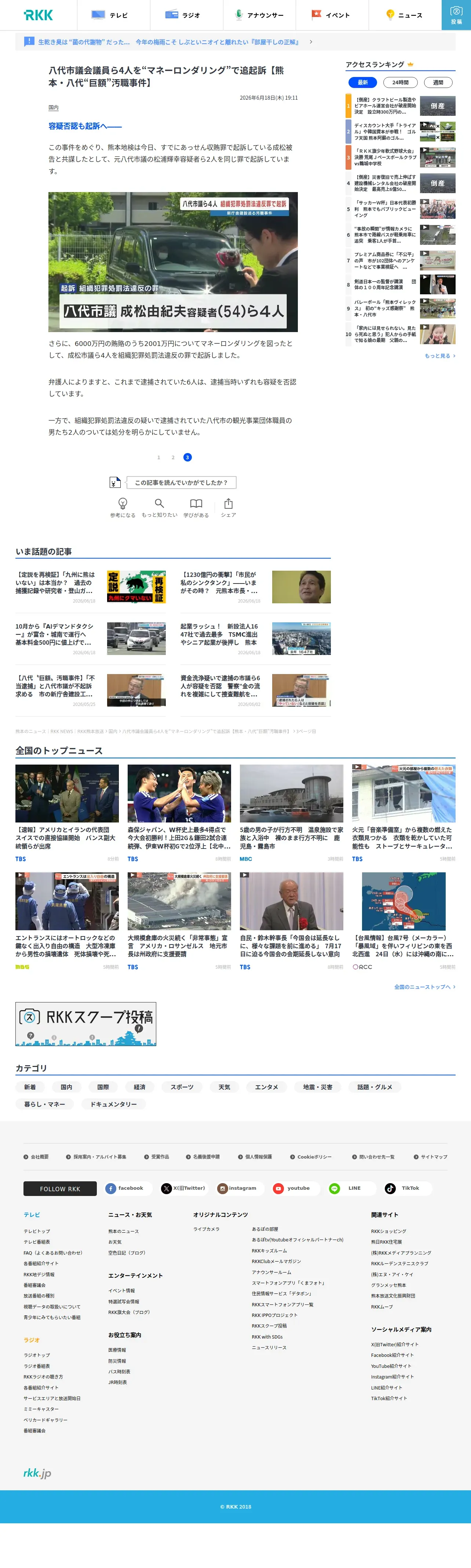Open もっと見る under access ranking
Viewport: 471px width, 1568px height.
tap(439, 356)
